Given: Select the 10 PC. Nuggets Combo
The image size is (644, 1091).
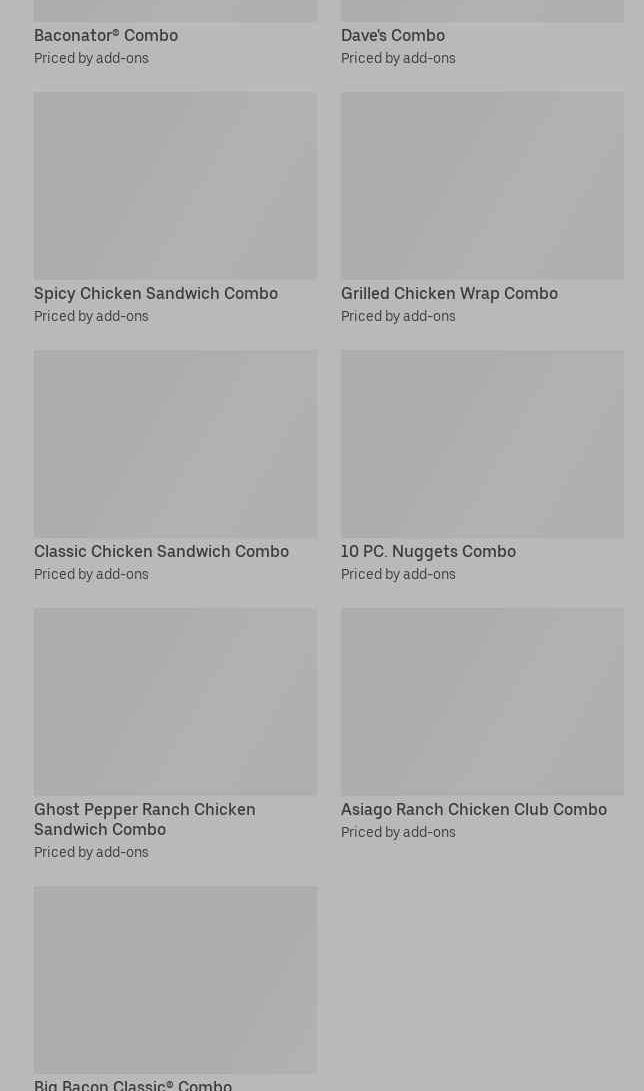Looking at the screenshot, I should [481, 445].
